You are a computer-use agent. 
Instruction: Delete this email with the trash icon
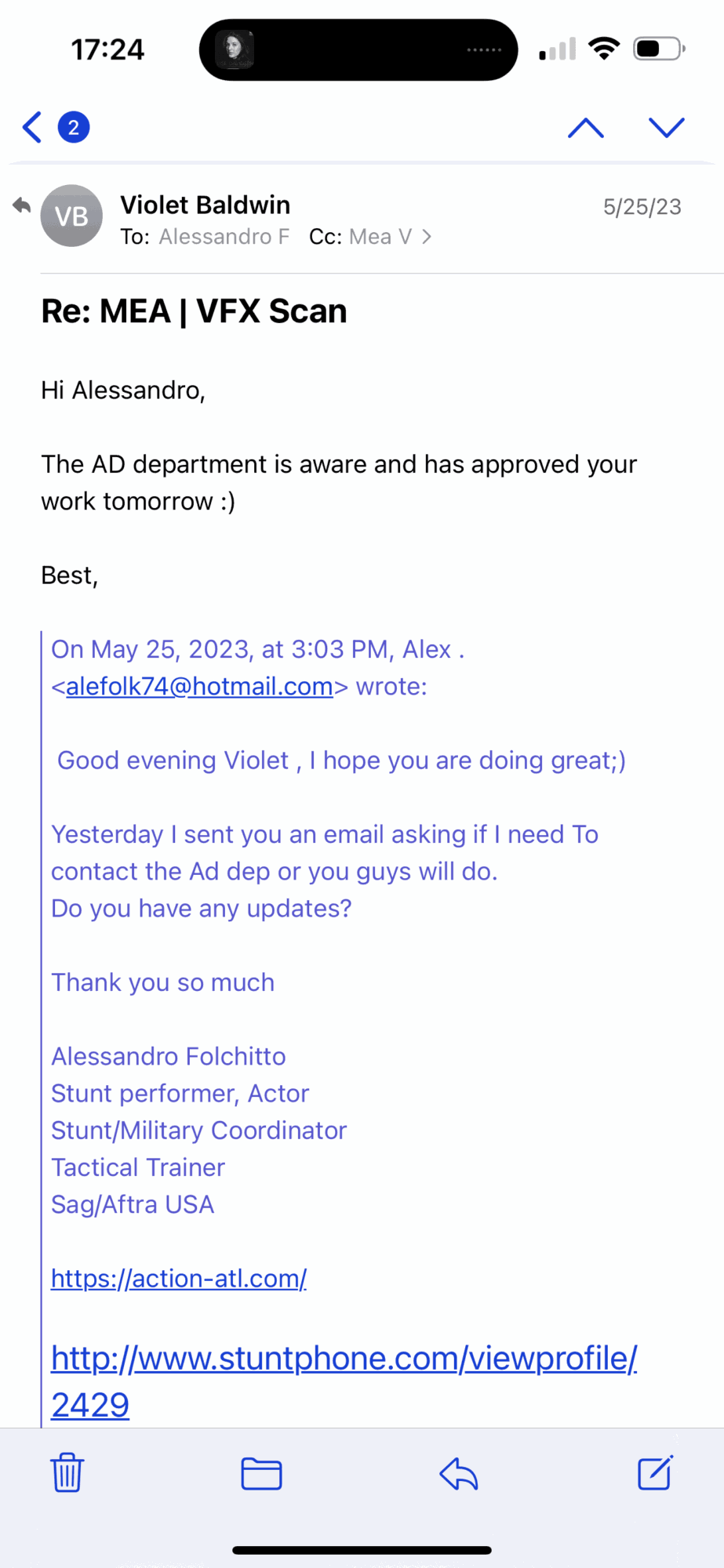pos(67,1472)
